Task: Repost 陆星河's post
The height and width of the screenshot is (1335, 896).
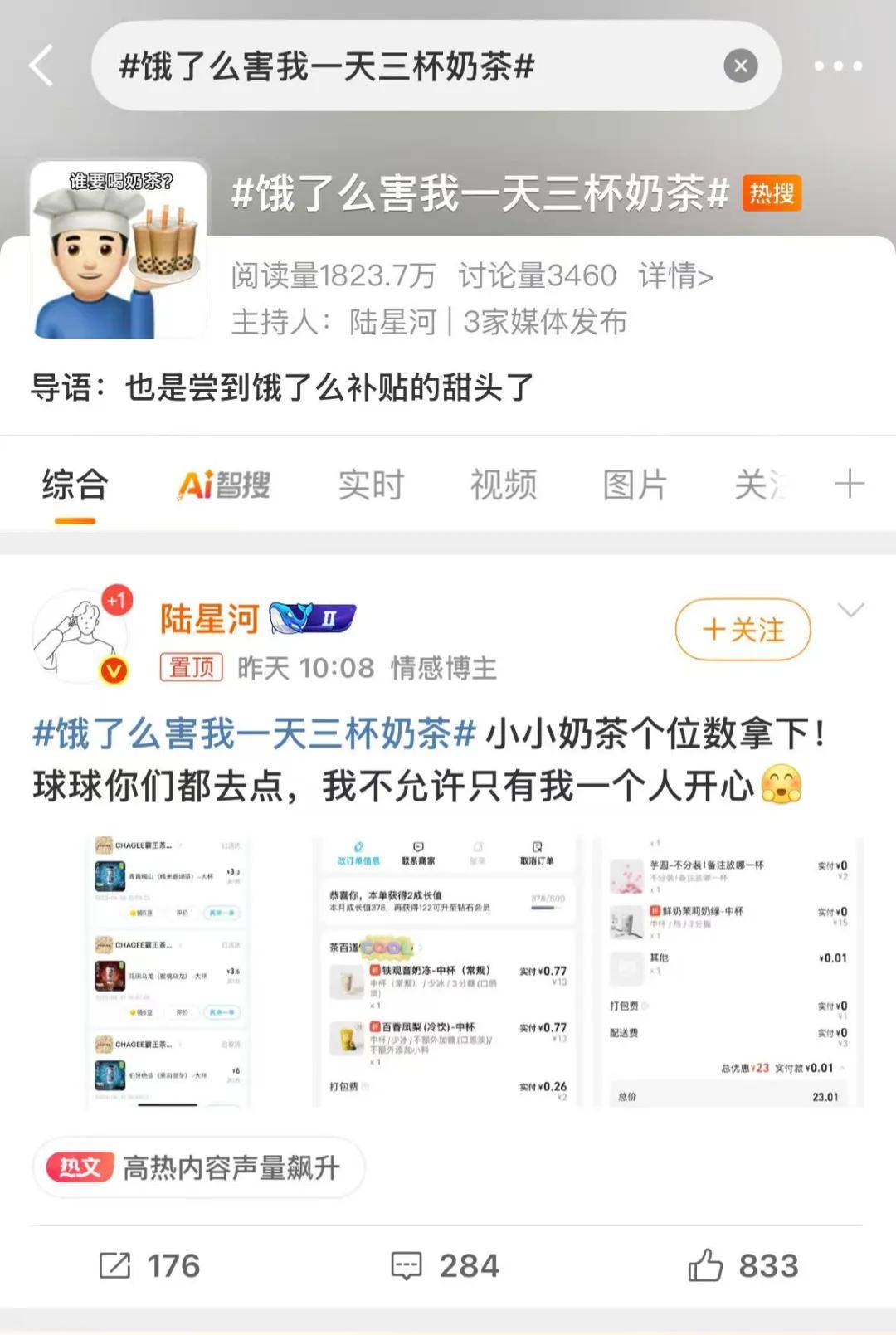Action: [149, 1266]
